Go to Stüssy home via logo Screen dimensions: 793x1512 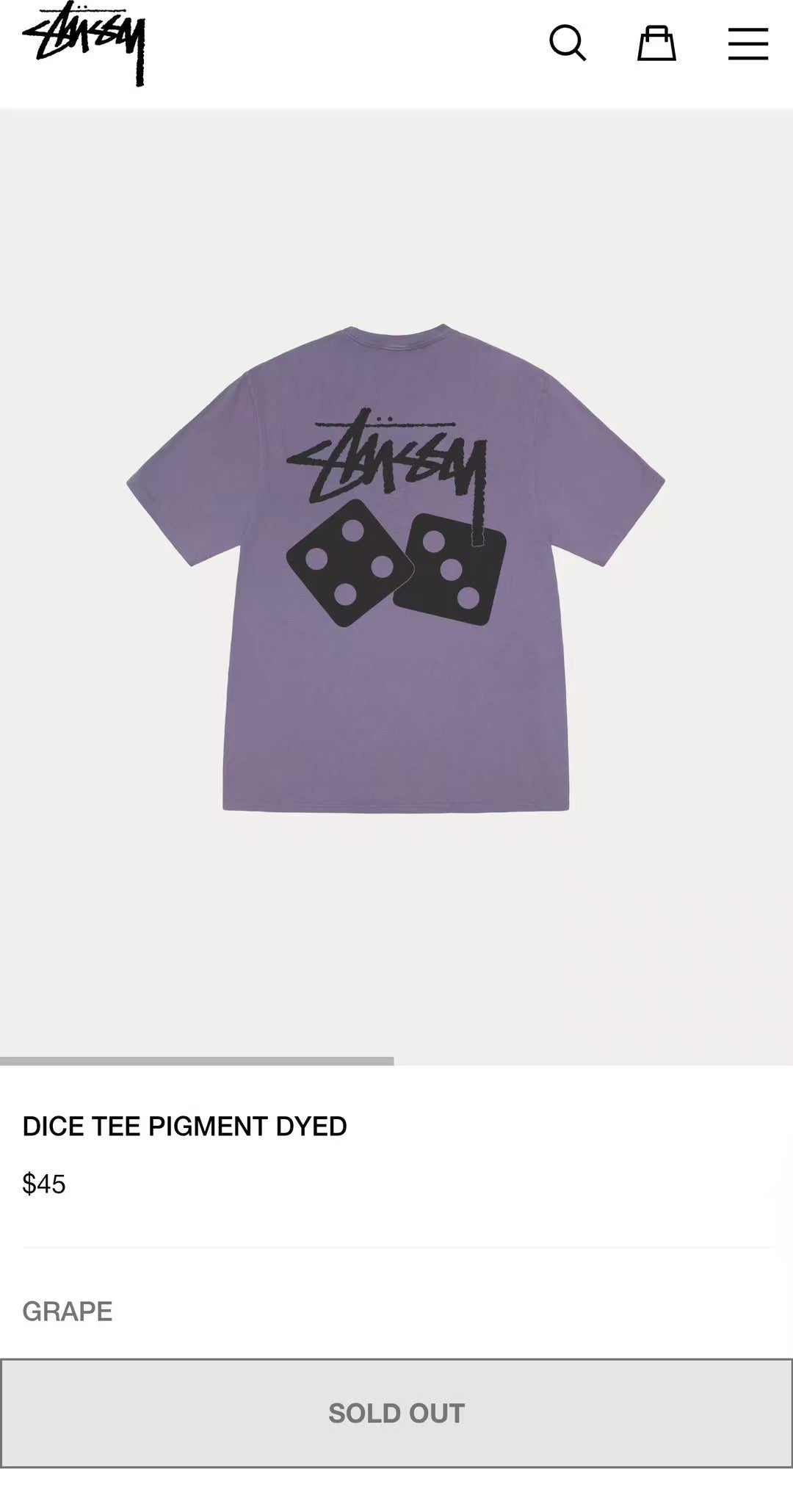pos(85,42)
